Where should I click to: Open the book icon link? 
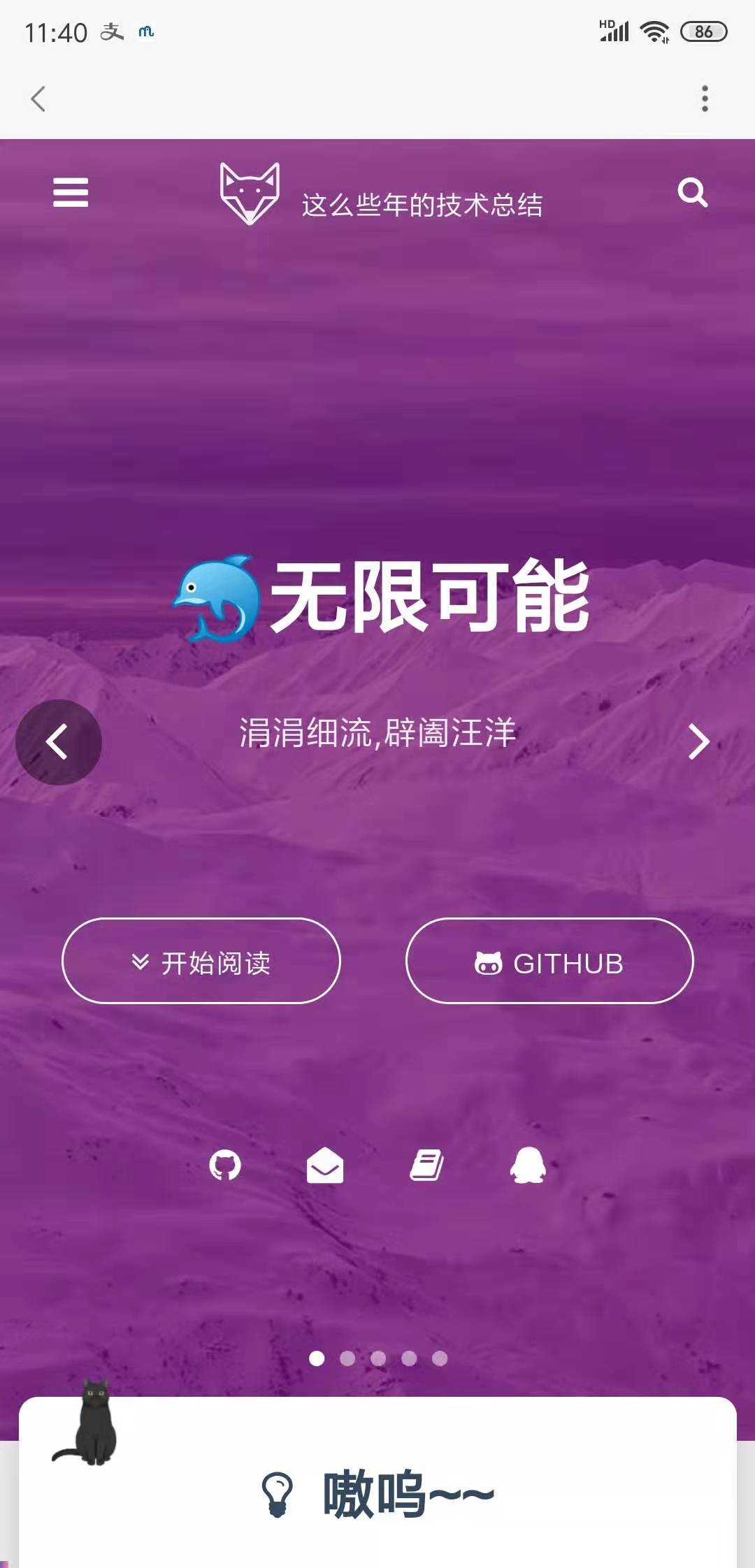point(426,1166)
